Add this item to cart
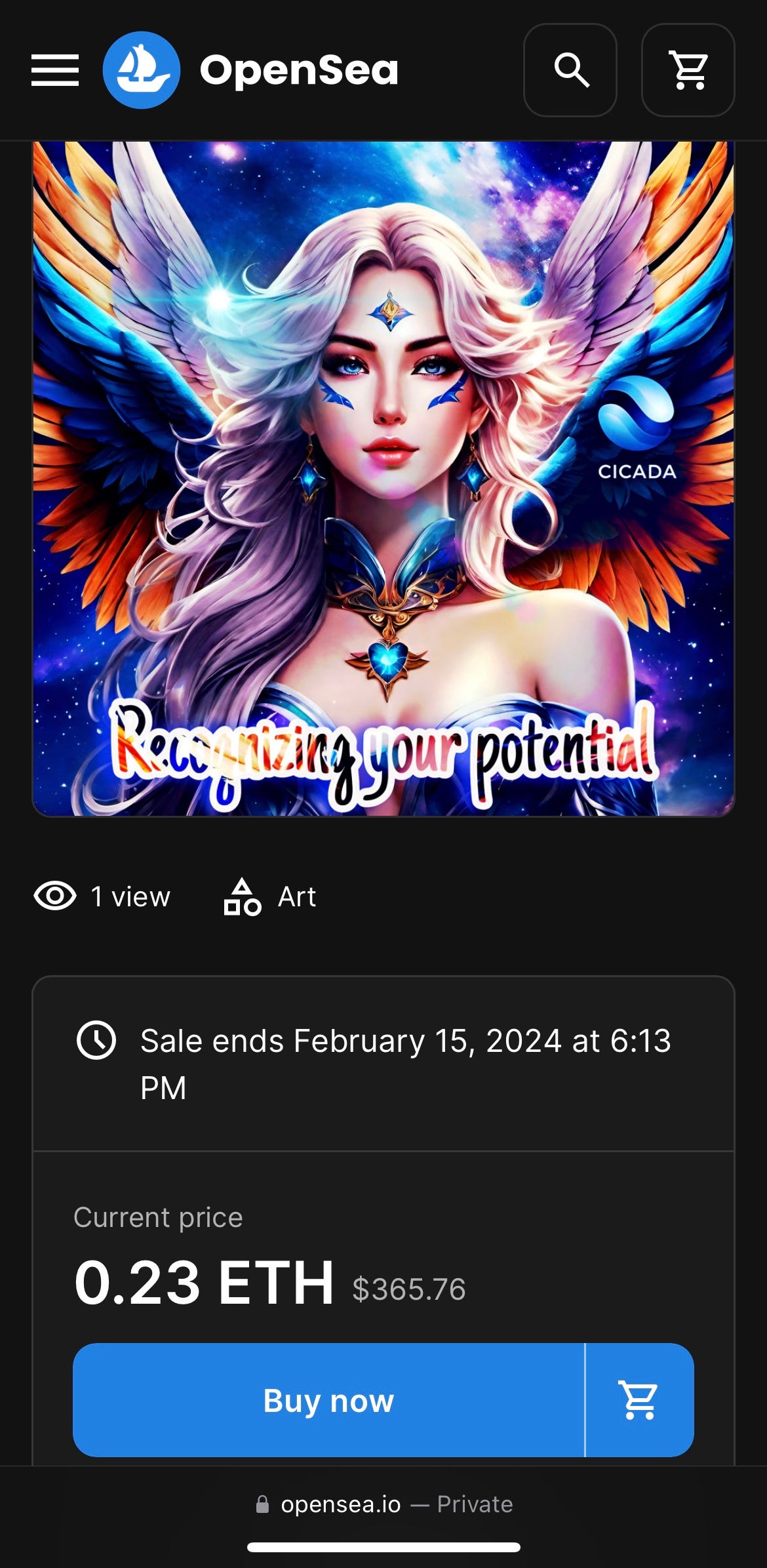 [x=639, y=1400]
